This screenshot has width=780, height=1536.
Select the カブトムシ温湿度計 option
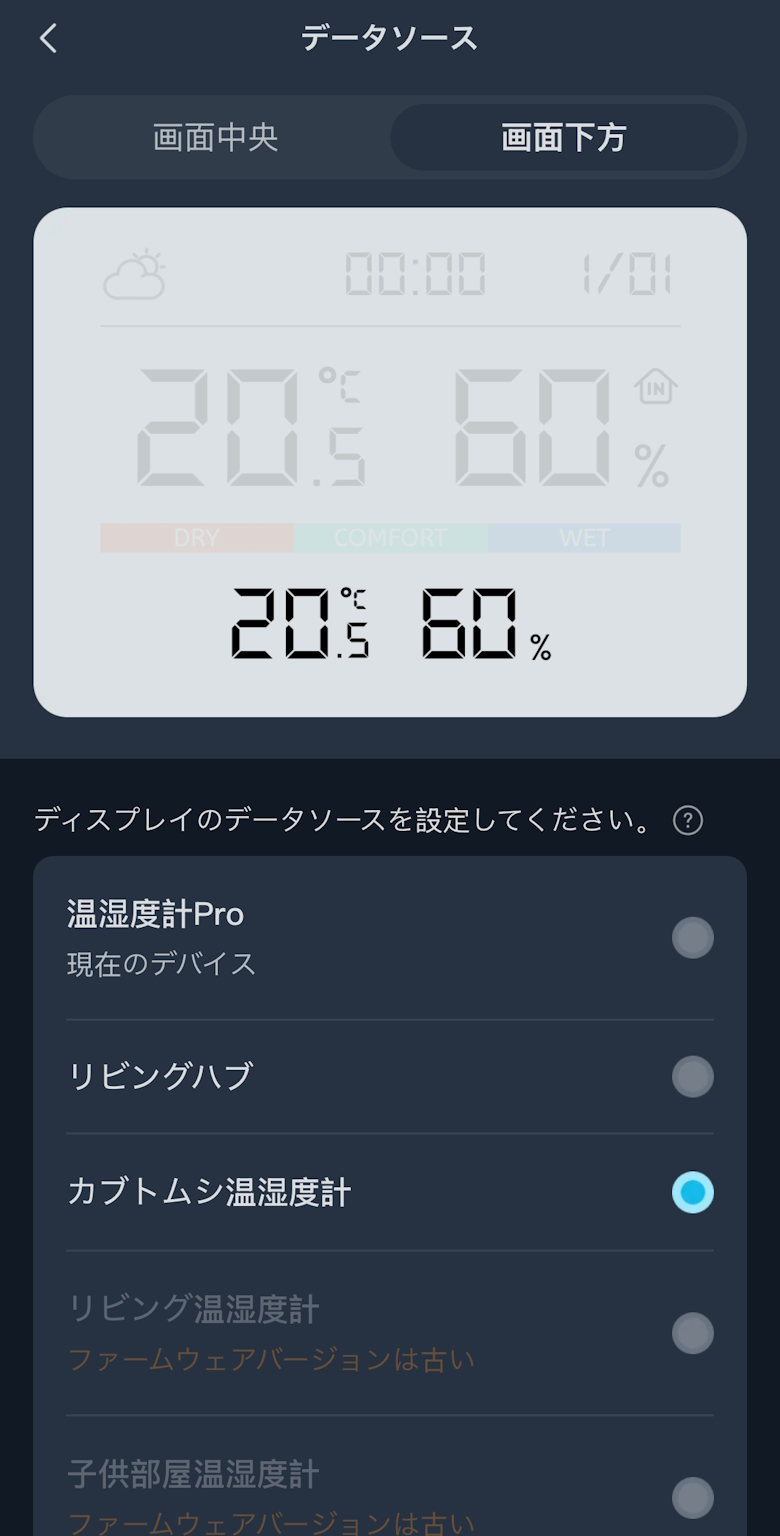(x=692, y=1192)
